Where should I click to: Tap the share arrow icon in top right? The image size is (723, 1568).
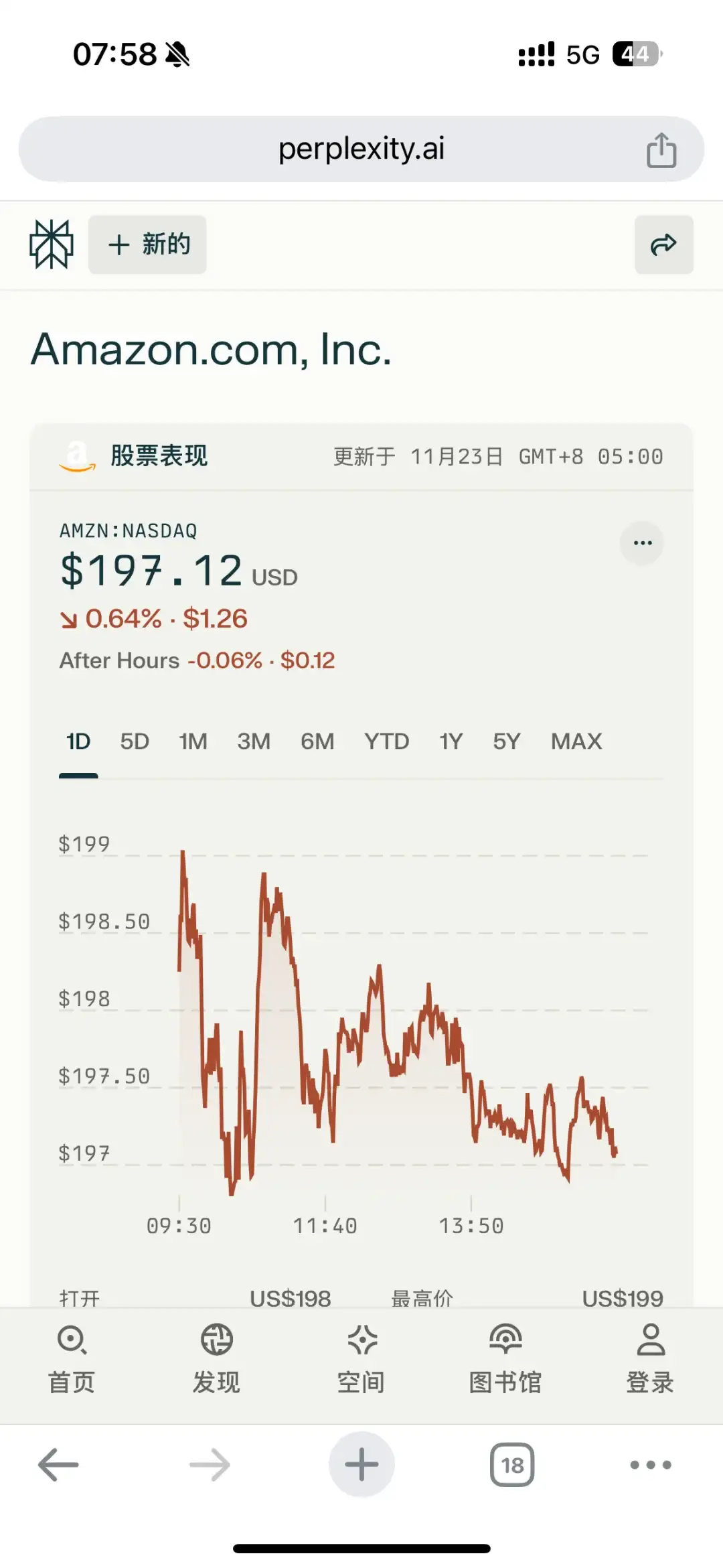pos(663,244)
